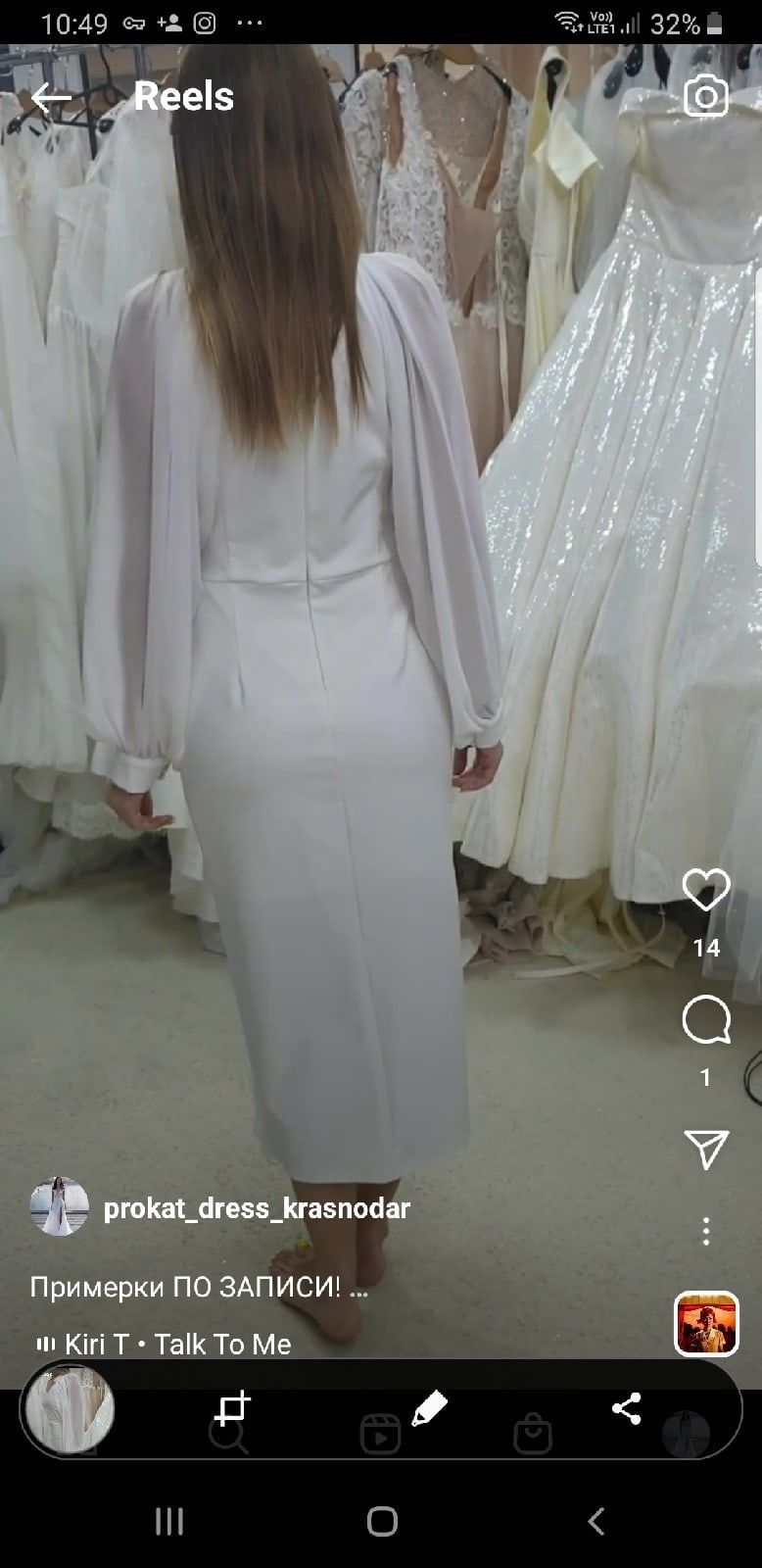Go back from Reels
This screenshot has height=1568, width=762.
51,97
